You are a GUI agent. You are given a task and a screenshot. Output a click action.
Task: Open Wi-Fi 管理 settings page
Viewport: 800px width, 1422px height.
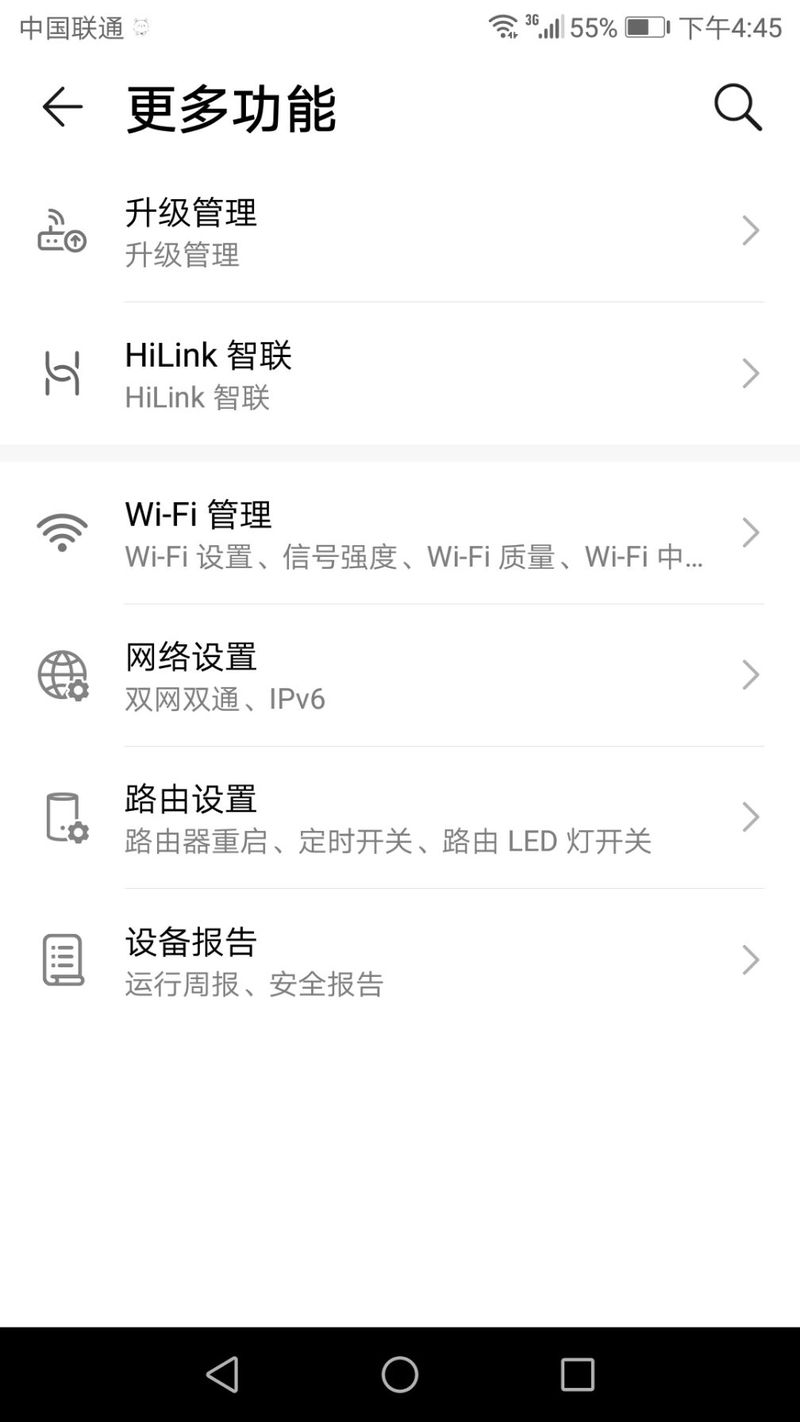point(400,532)
